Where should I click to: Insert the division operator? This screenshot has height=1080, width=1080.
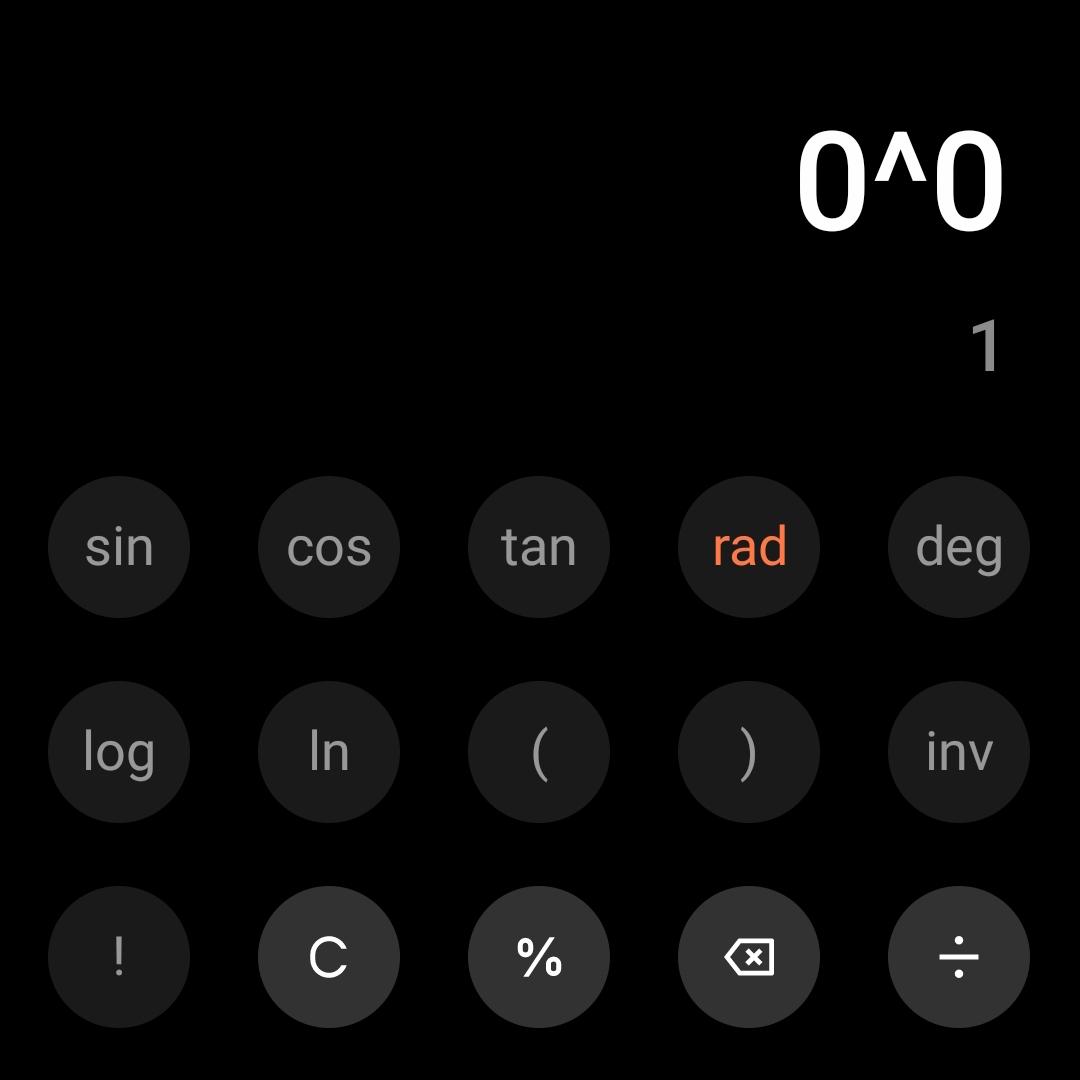tap(959, 957)
